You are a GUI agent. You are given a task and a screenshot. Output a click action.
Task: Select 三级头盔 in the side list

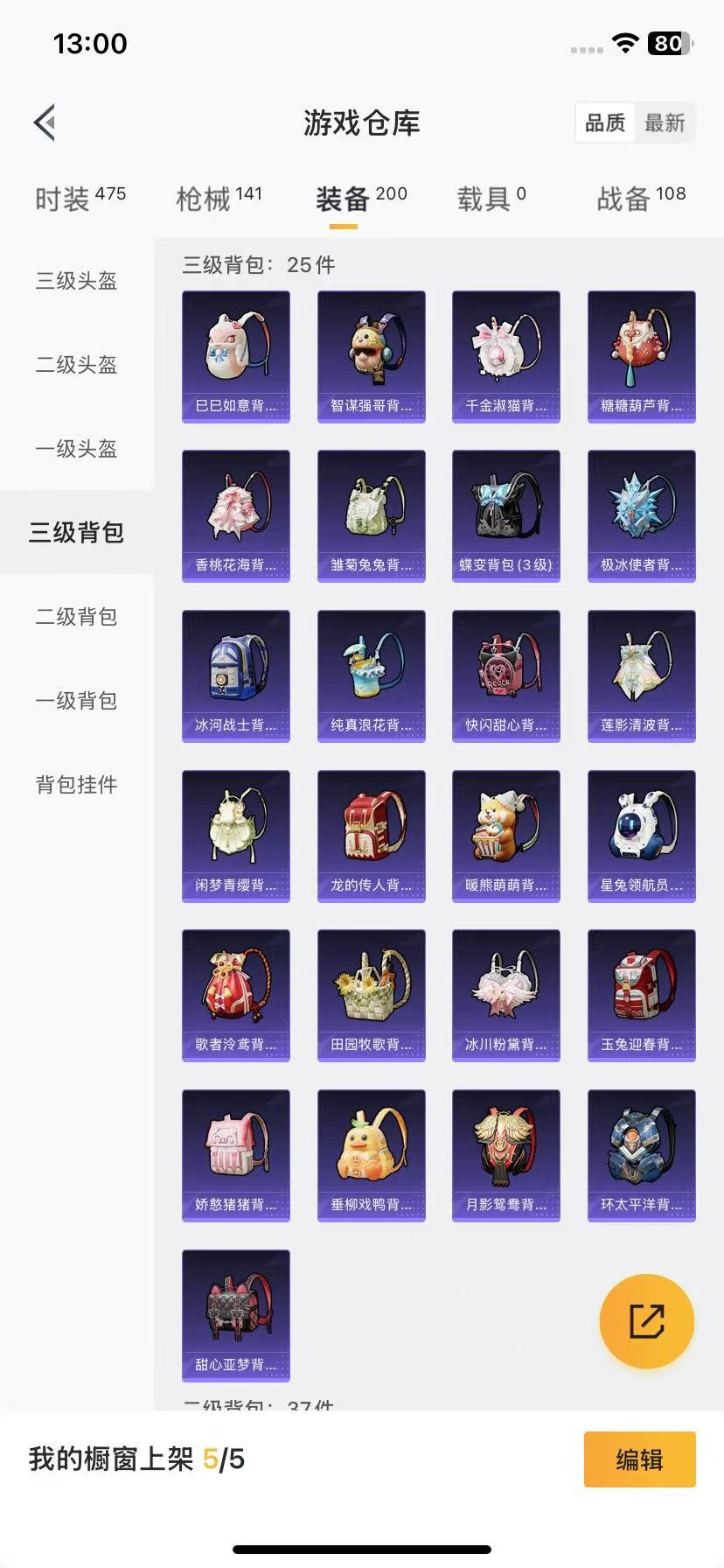(x=76, y=281)
